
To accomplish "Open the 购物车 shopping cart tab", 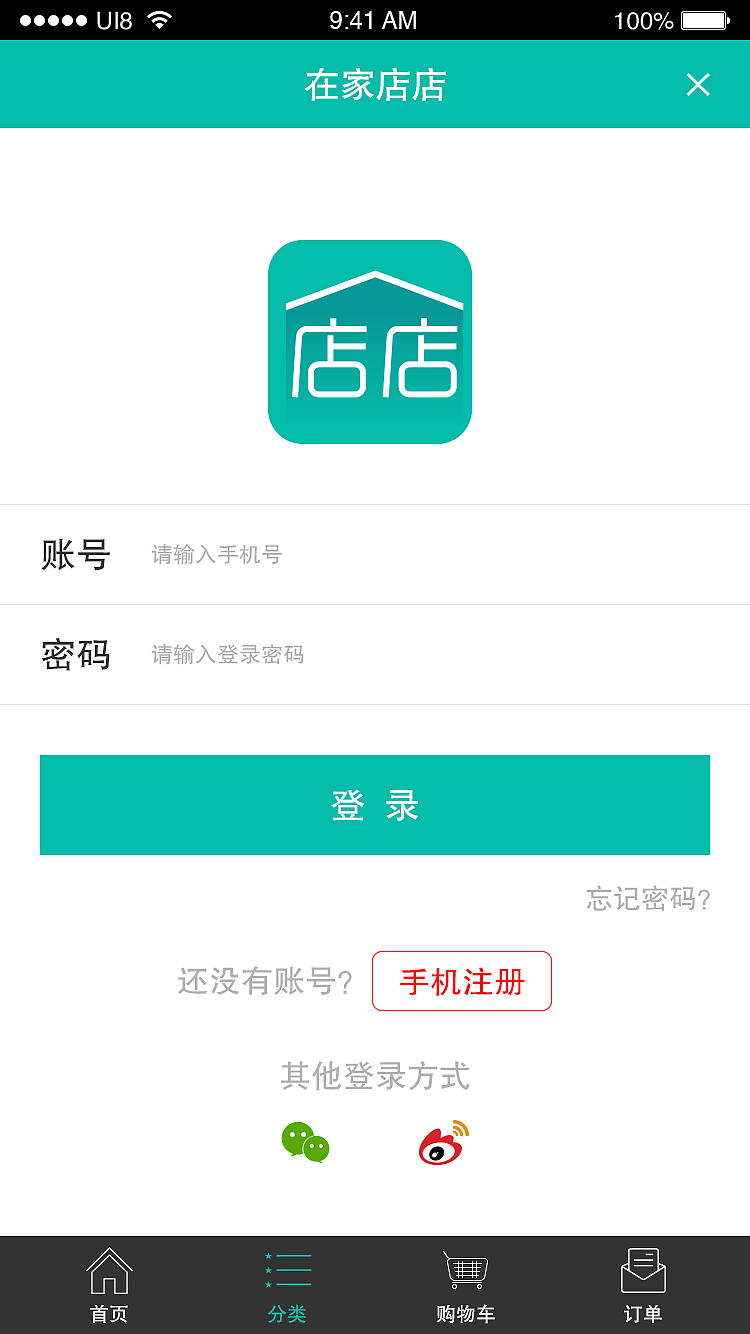I will coord(465,1285).
